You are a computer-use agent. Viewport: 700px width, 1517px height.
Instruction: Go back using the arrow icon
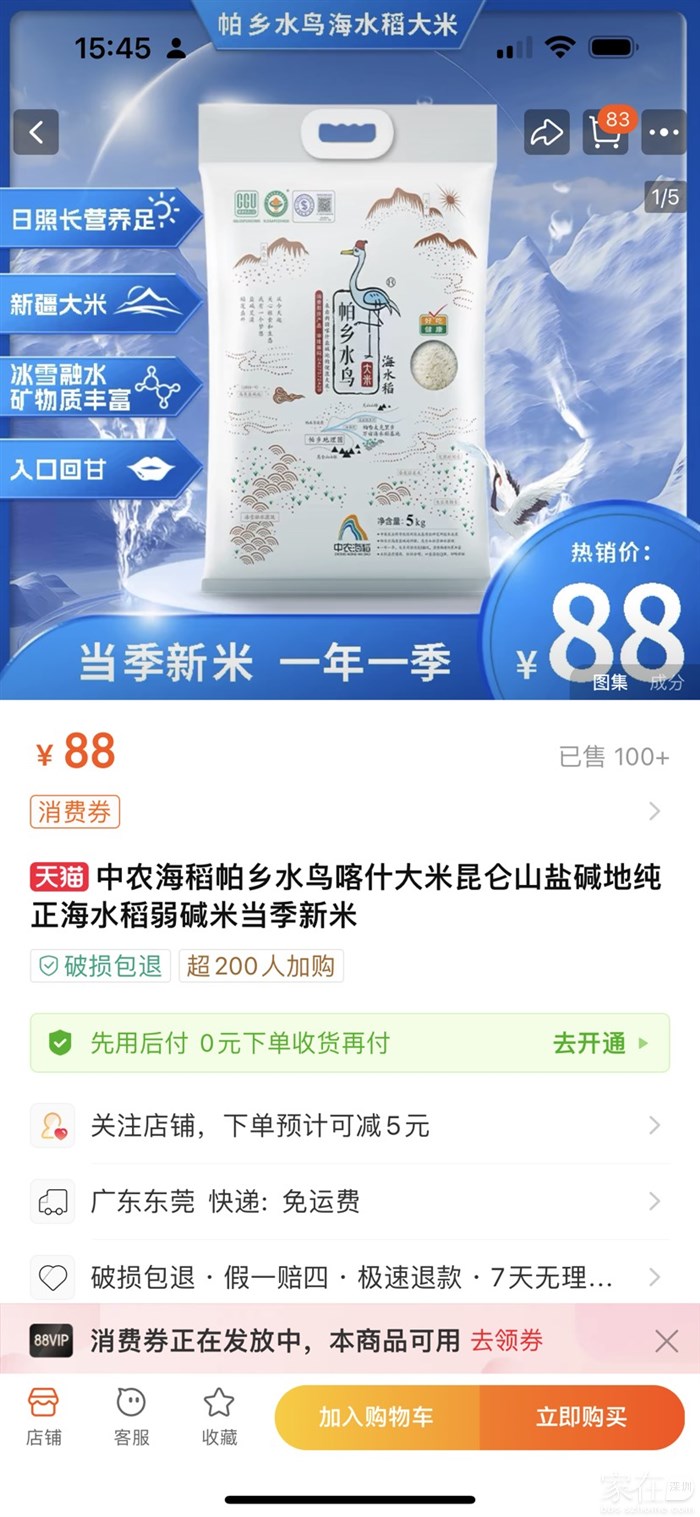[36, 132]
